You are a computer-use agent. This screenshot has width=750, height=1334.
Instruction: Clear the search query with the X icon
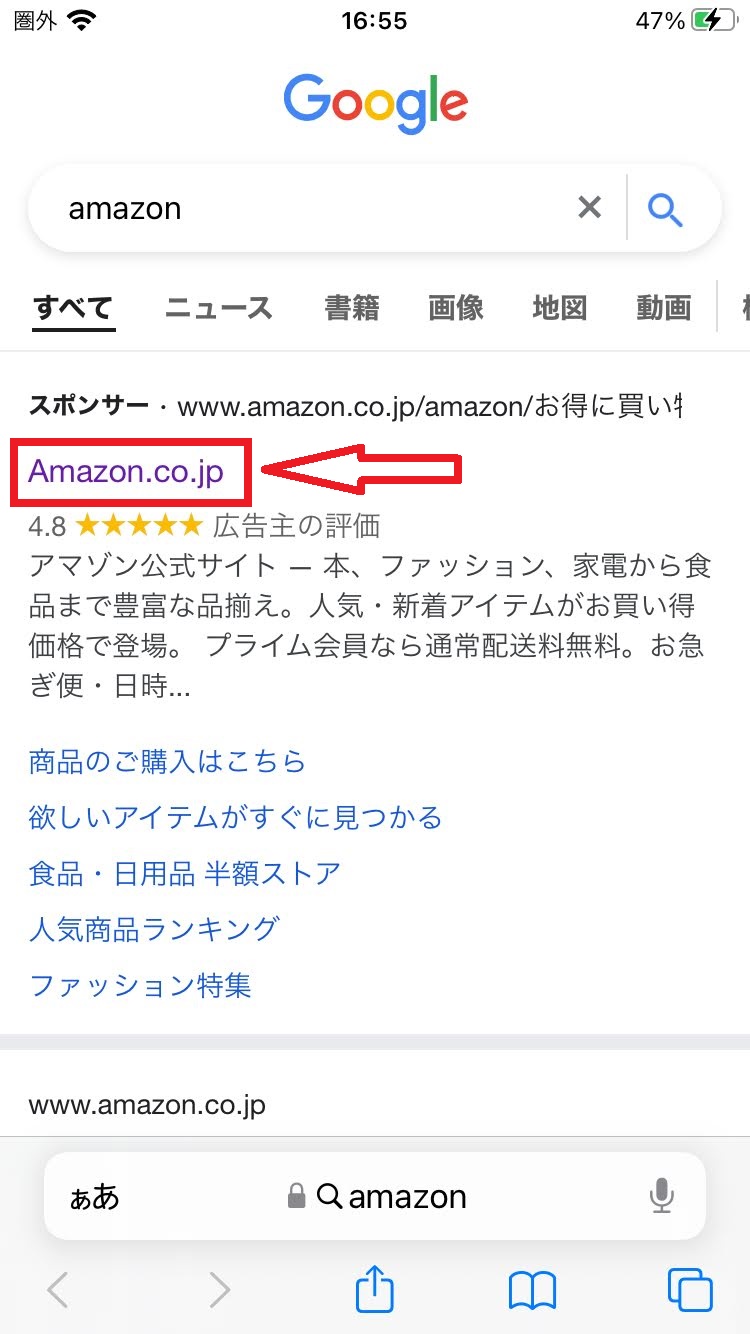tap(590, 208)
